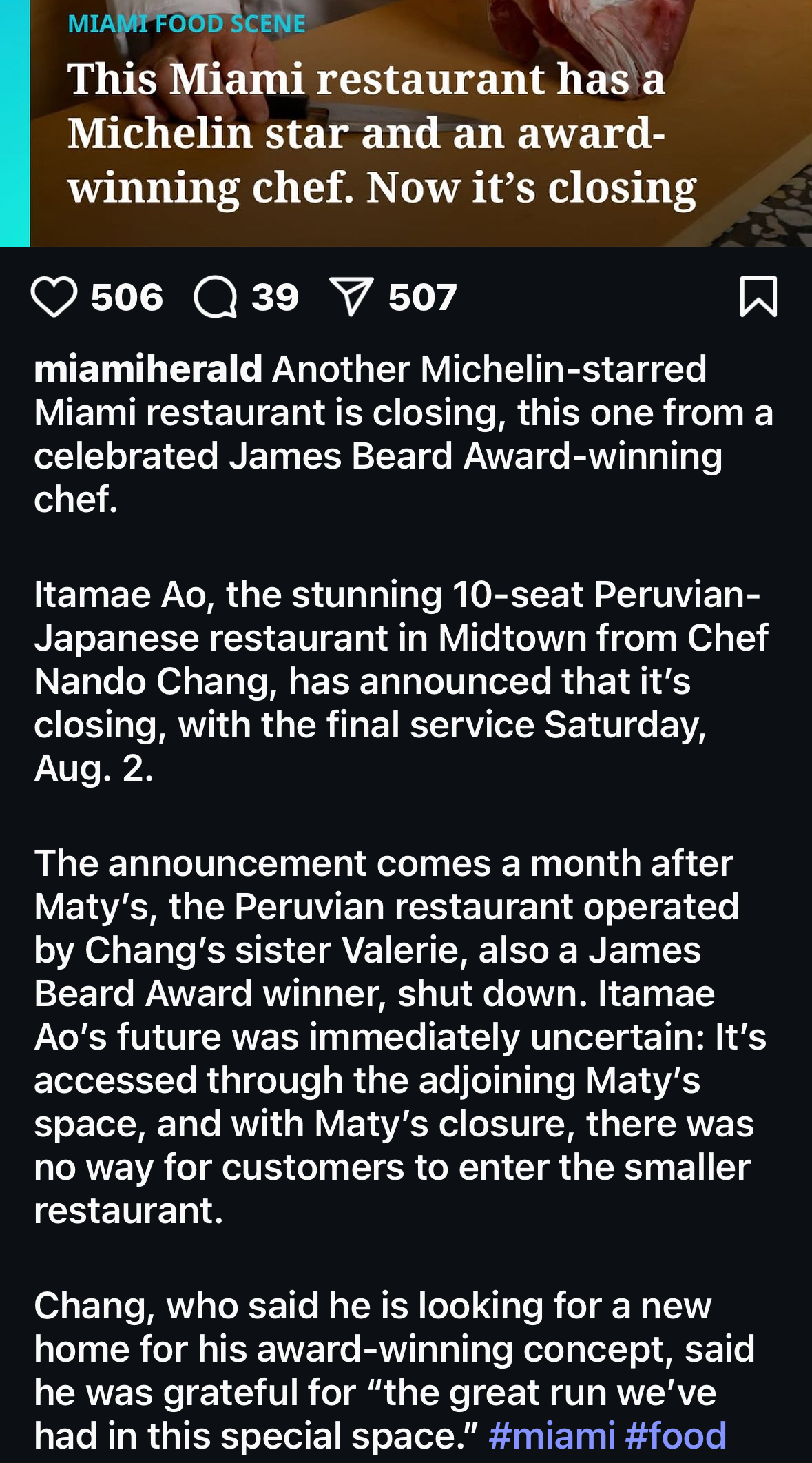Open the #miami hashtag
812x1463 pixels.
(552, 1435)
